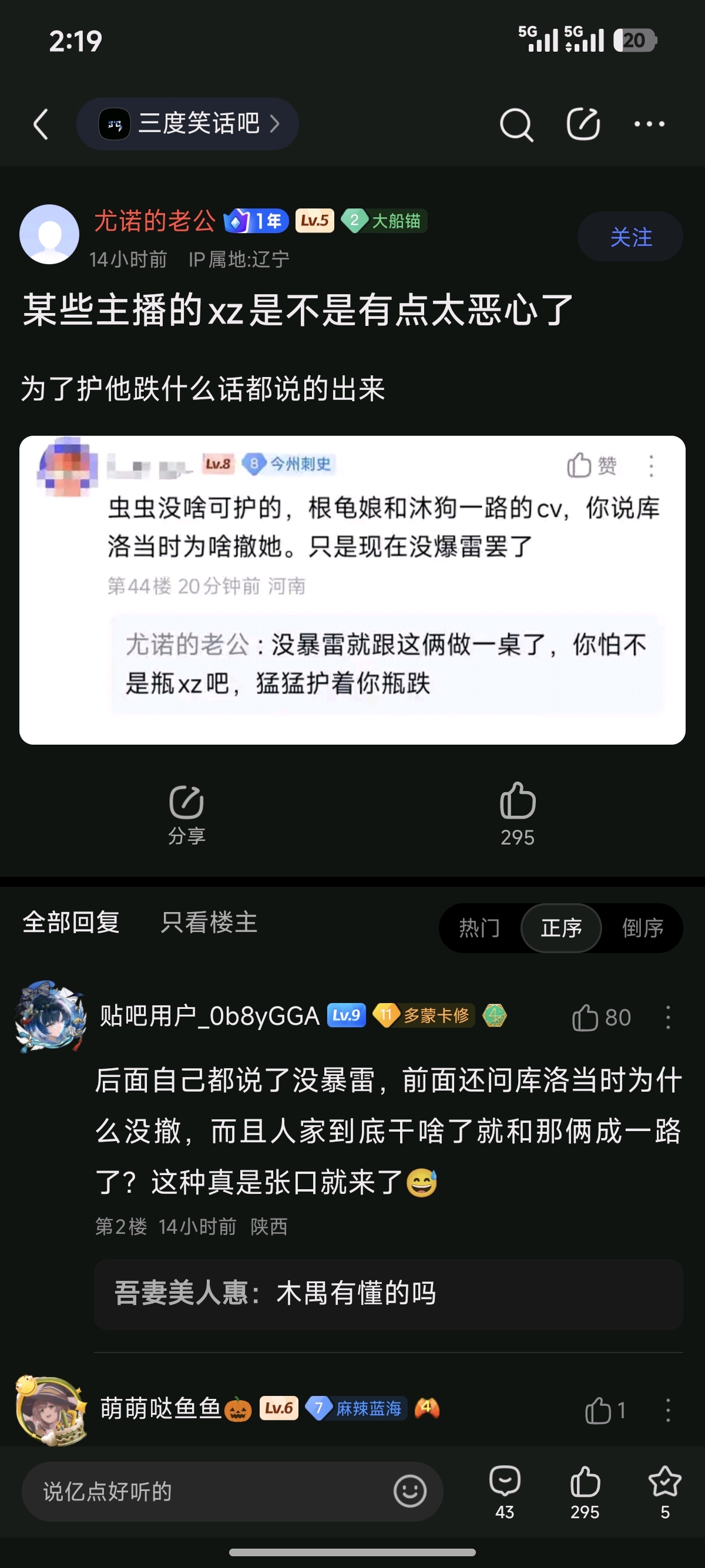The width and height of the screenshot is (705, 1568).
Task: Like 萌萌哒鱼鱼's comment
Action: coord(605,1410)
